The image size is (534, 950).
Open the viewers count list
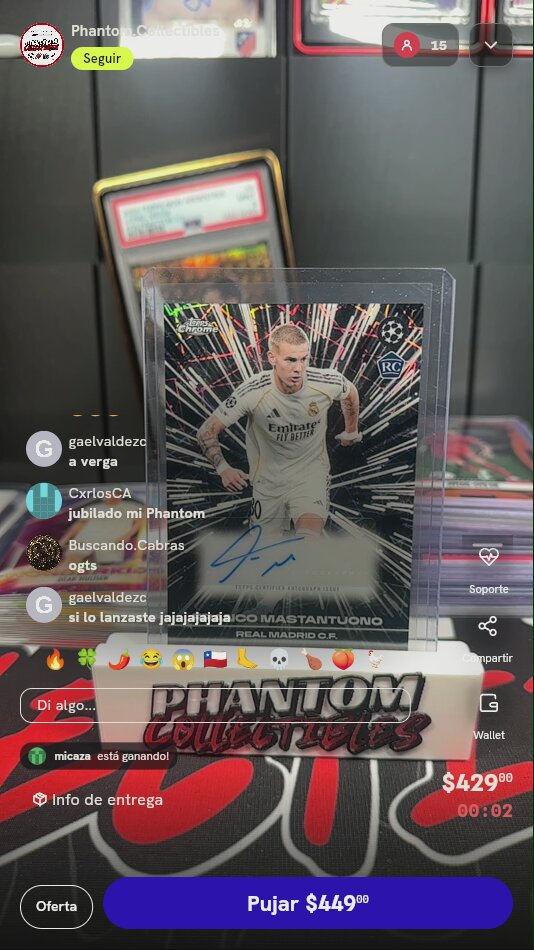coord(420,45)
